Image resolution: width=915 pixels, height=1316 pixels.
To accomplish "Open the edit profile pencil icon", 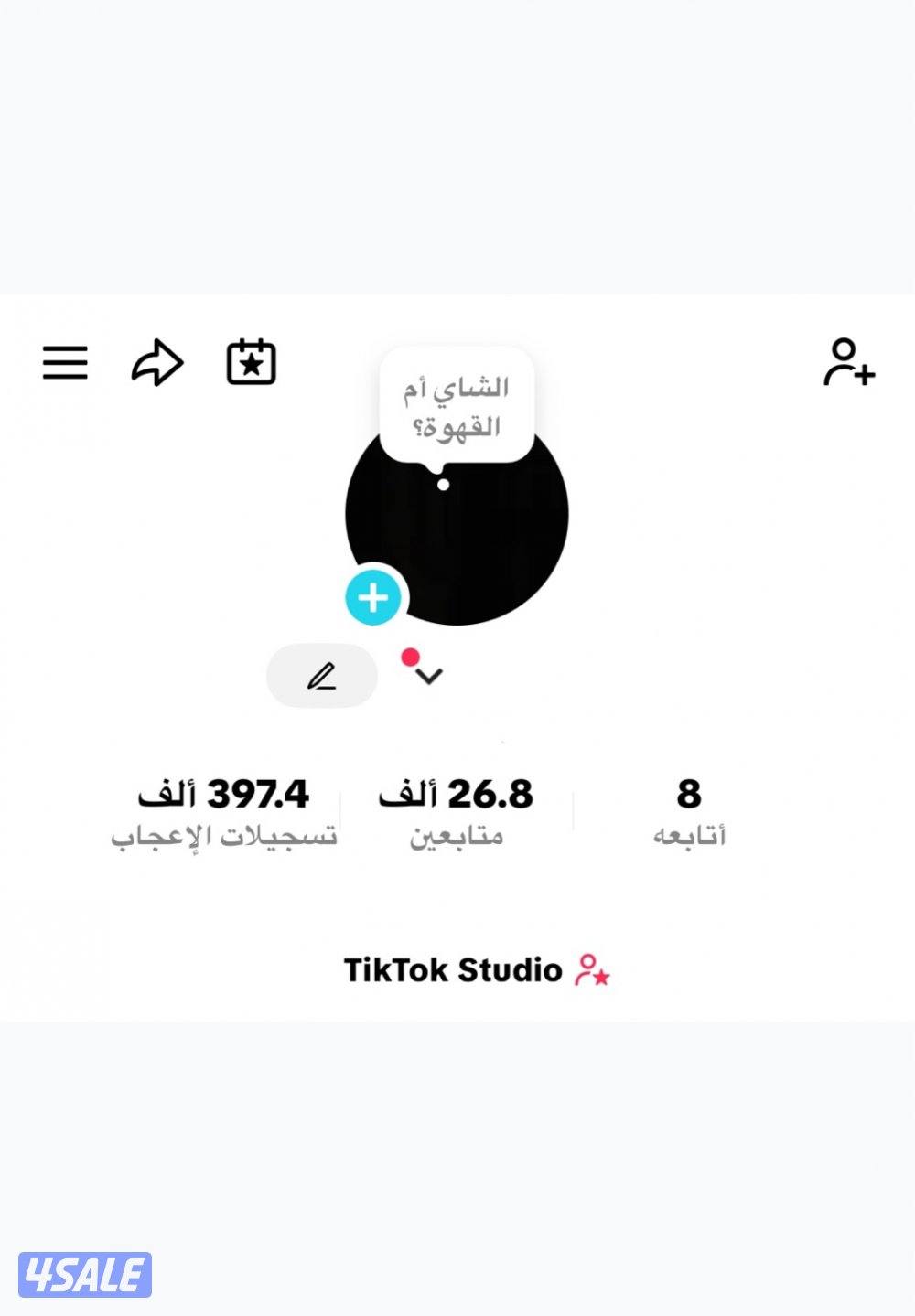I will tap(321, 677).
